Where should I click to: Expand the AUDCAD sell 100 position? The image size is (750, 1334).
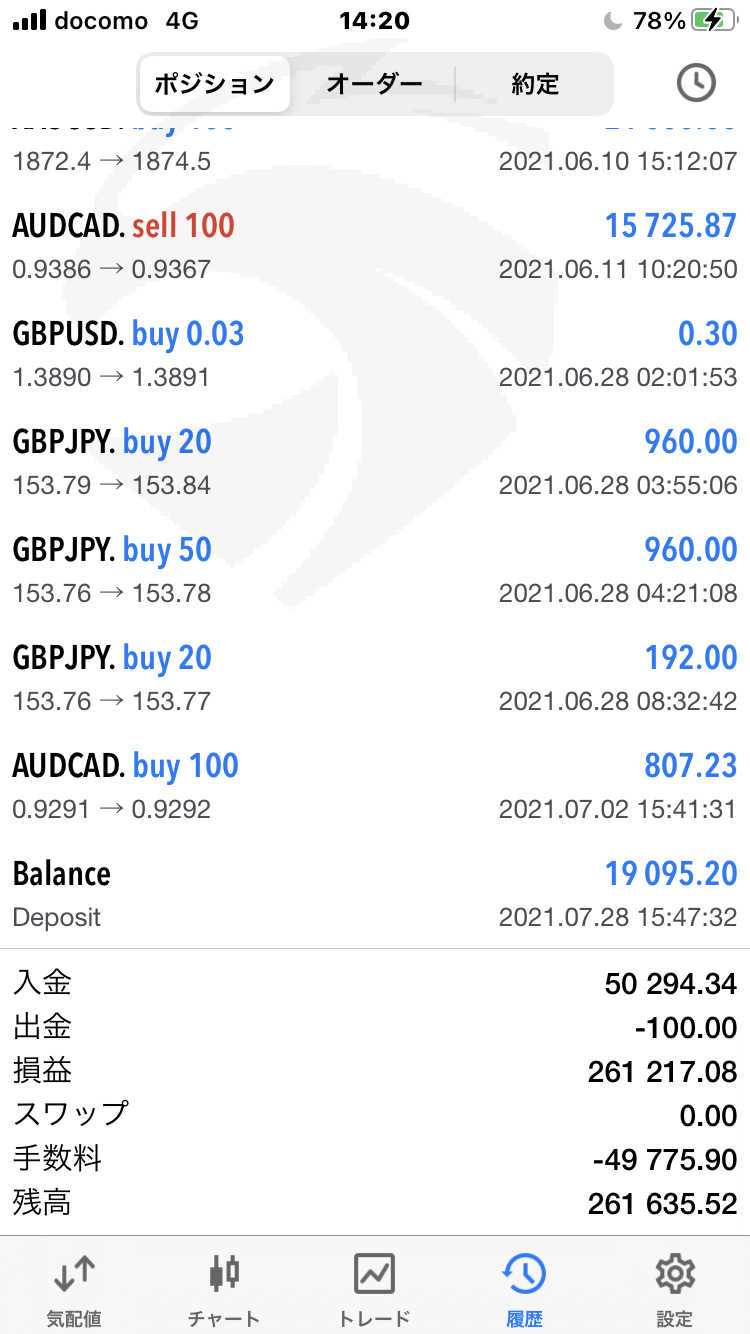pyautogui.click(x=375, y=245)
